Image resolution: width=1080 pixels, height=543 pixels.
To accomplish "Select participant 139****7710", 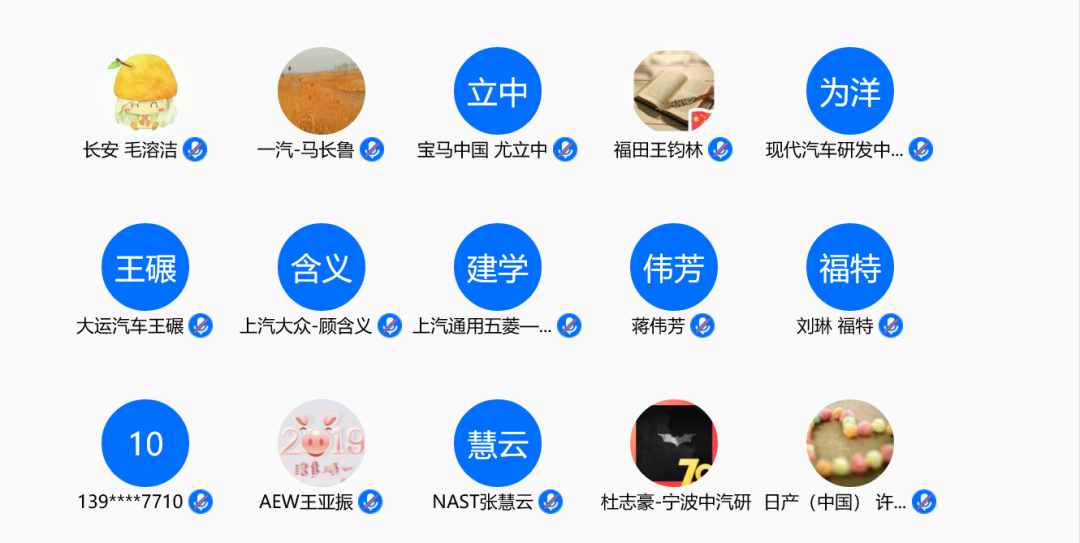I will point(145,443).
